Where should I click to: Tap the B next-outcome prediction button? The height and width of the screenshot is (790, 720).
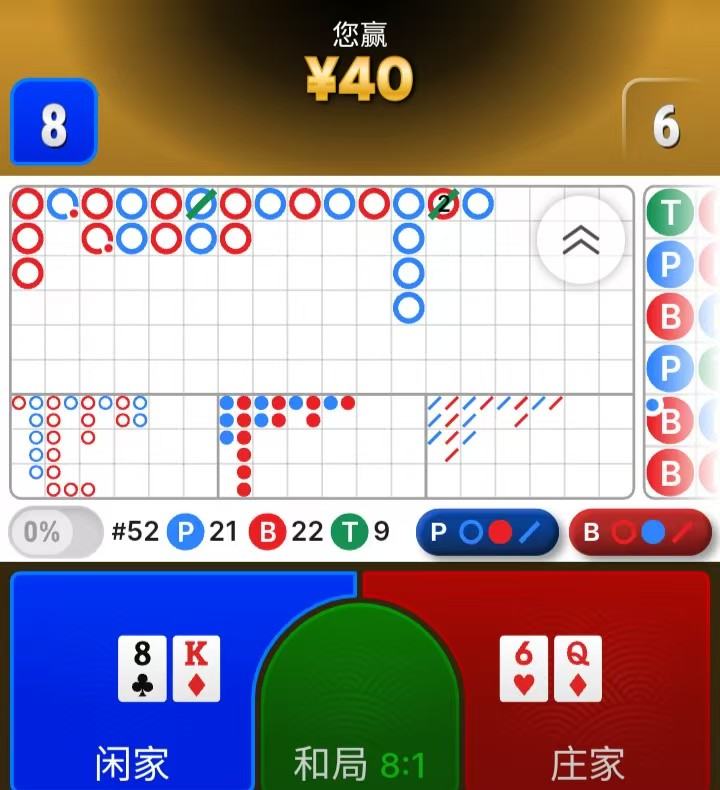(x=640, y=532)
